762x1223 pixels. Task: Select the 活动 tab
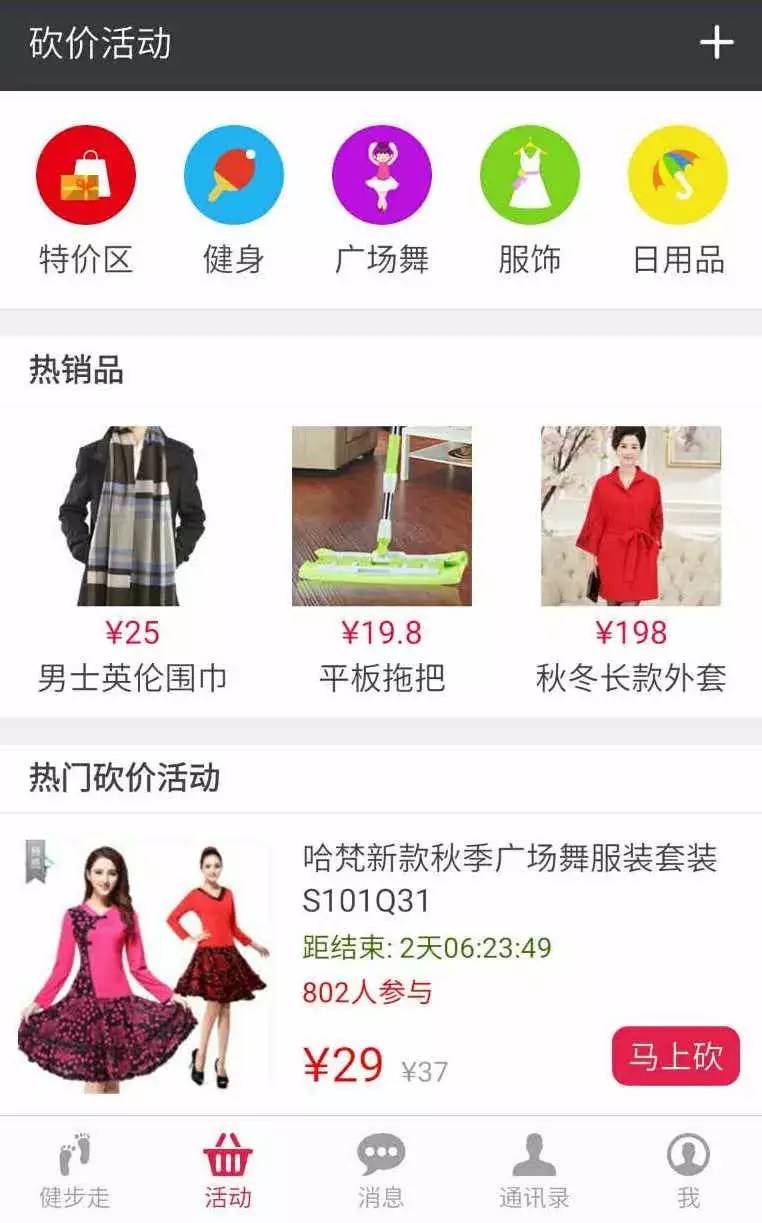click(x=228, y=1169)
